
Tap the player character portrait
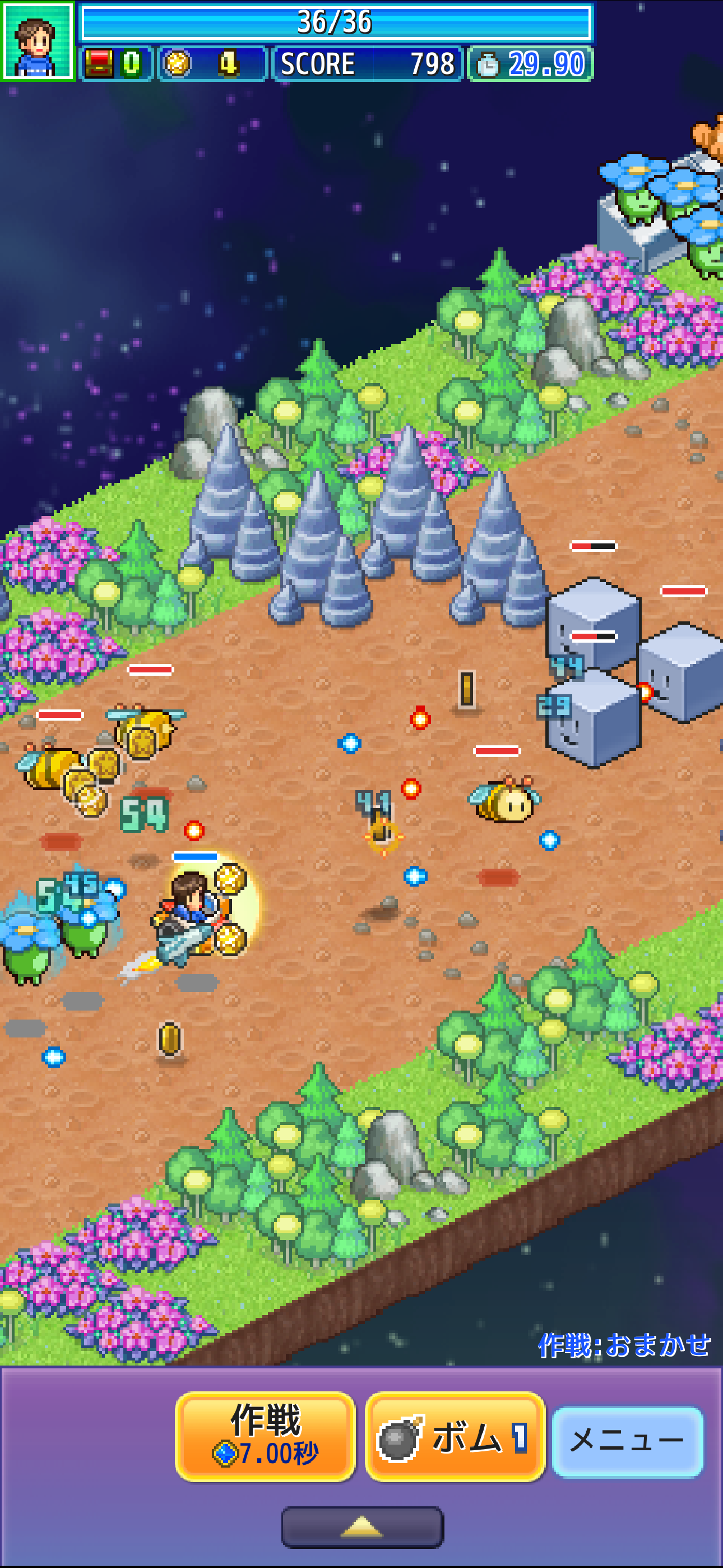point(37,41)
